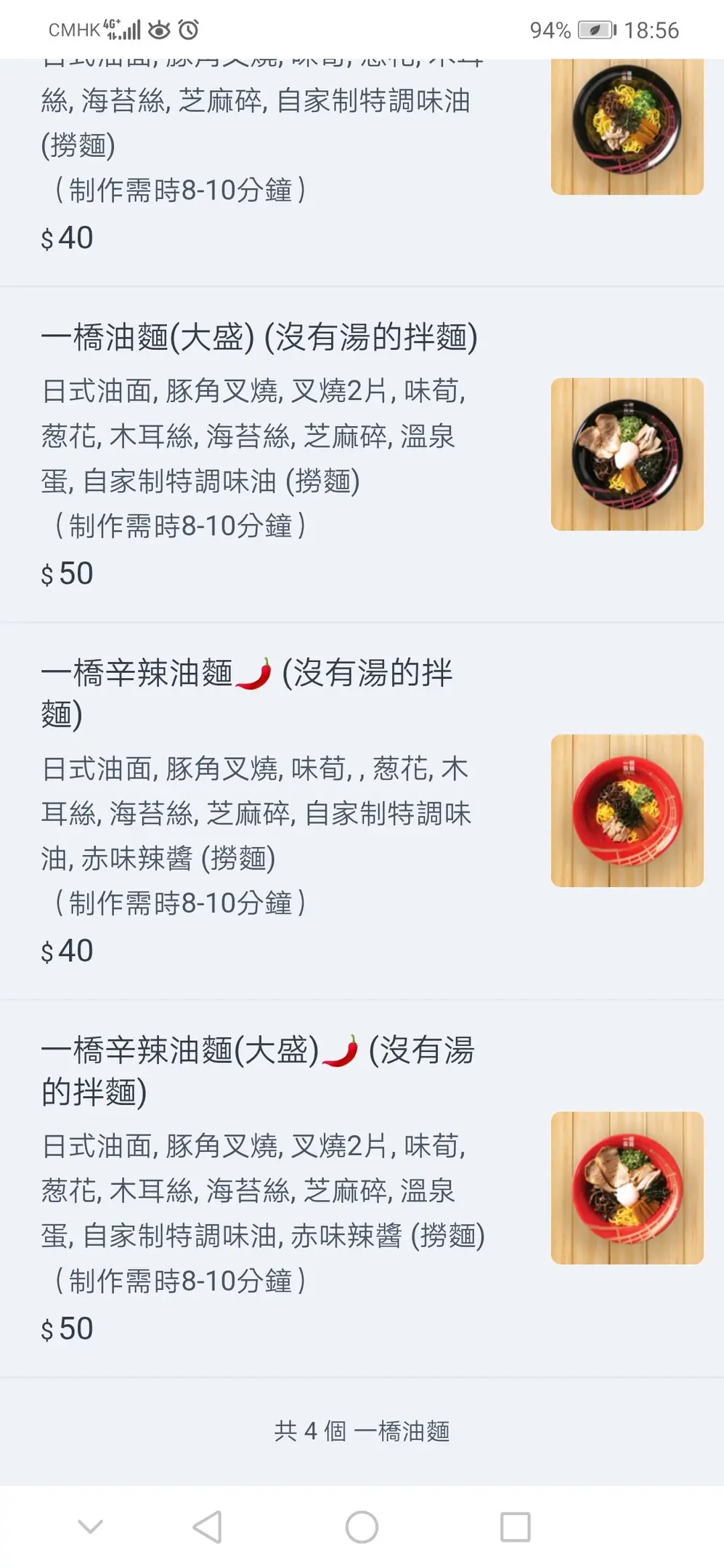Choose 一橋辛辣油麵(大盛) for $50
The width and height of the screenshot is (724, 1568).
258,1069
